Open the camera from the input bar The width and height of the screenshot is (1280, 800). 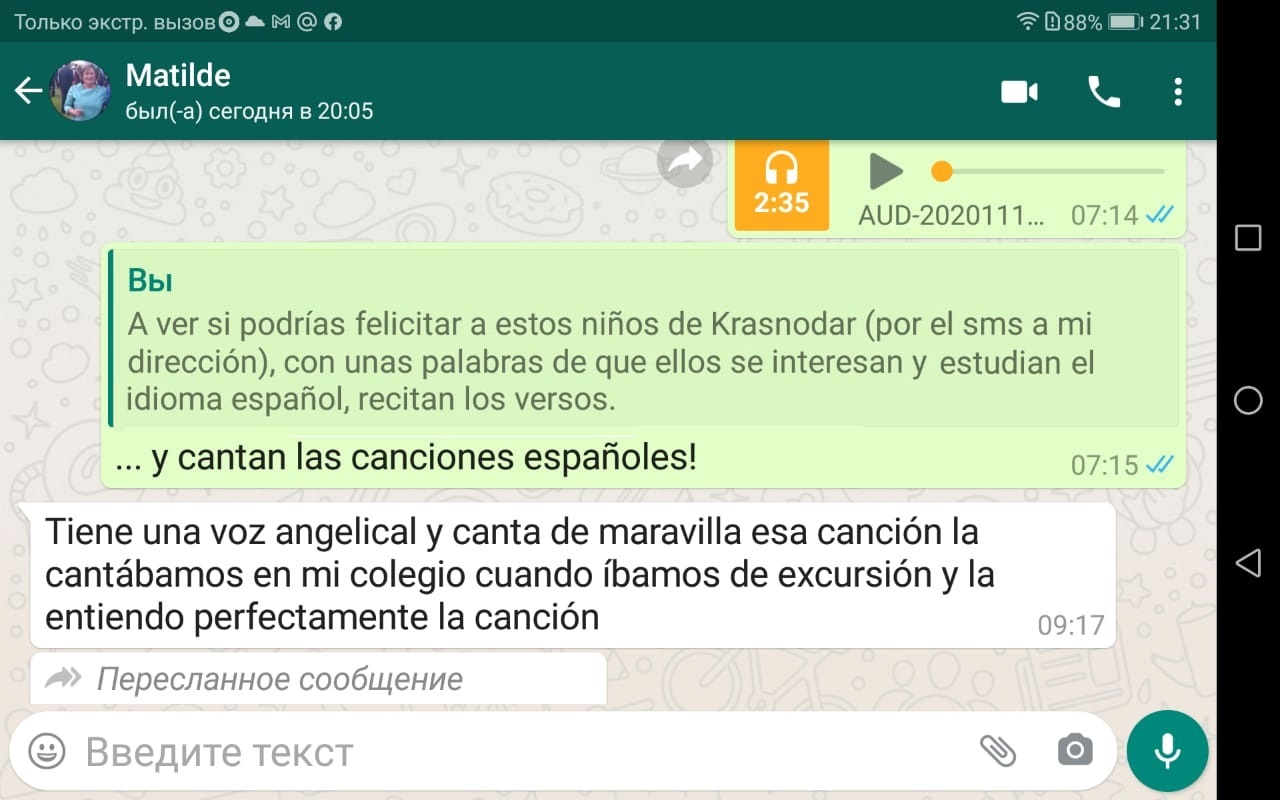coord(1075,751)
